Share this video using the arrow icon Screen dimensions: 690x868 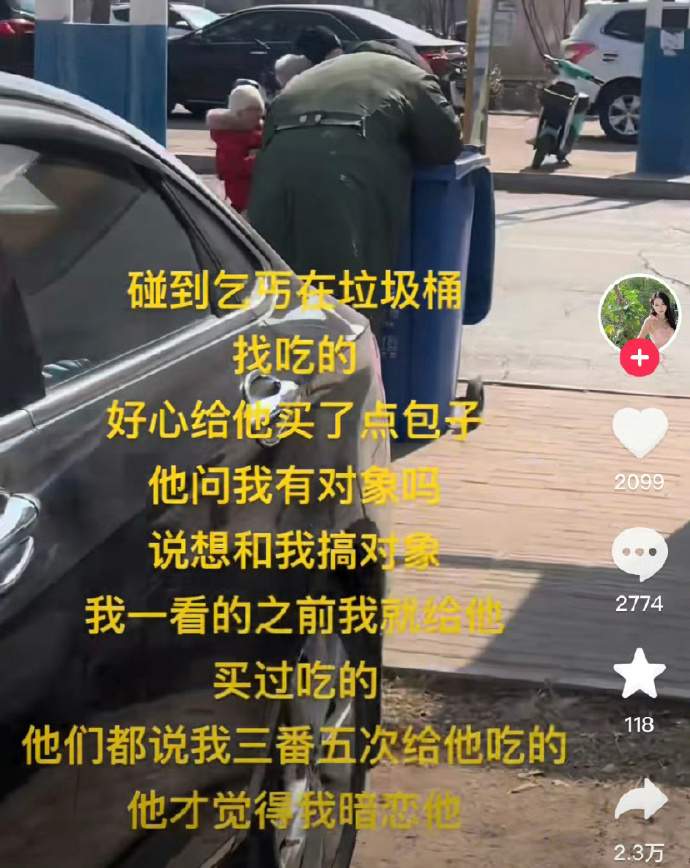(640, 800)
